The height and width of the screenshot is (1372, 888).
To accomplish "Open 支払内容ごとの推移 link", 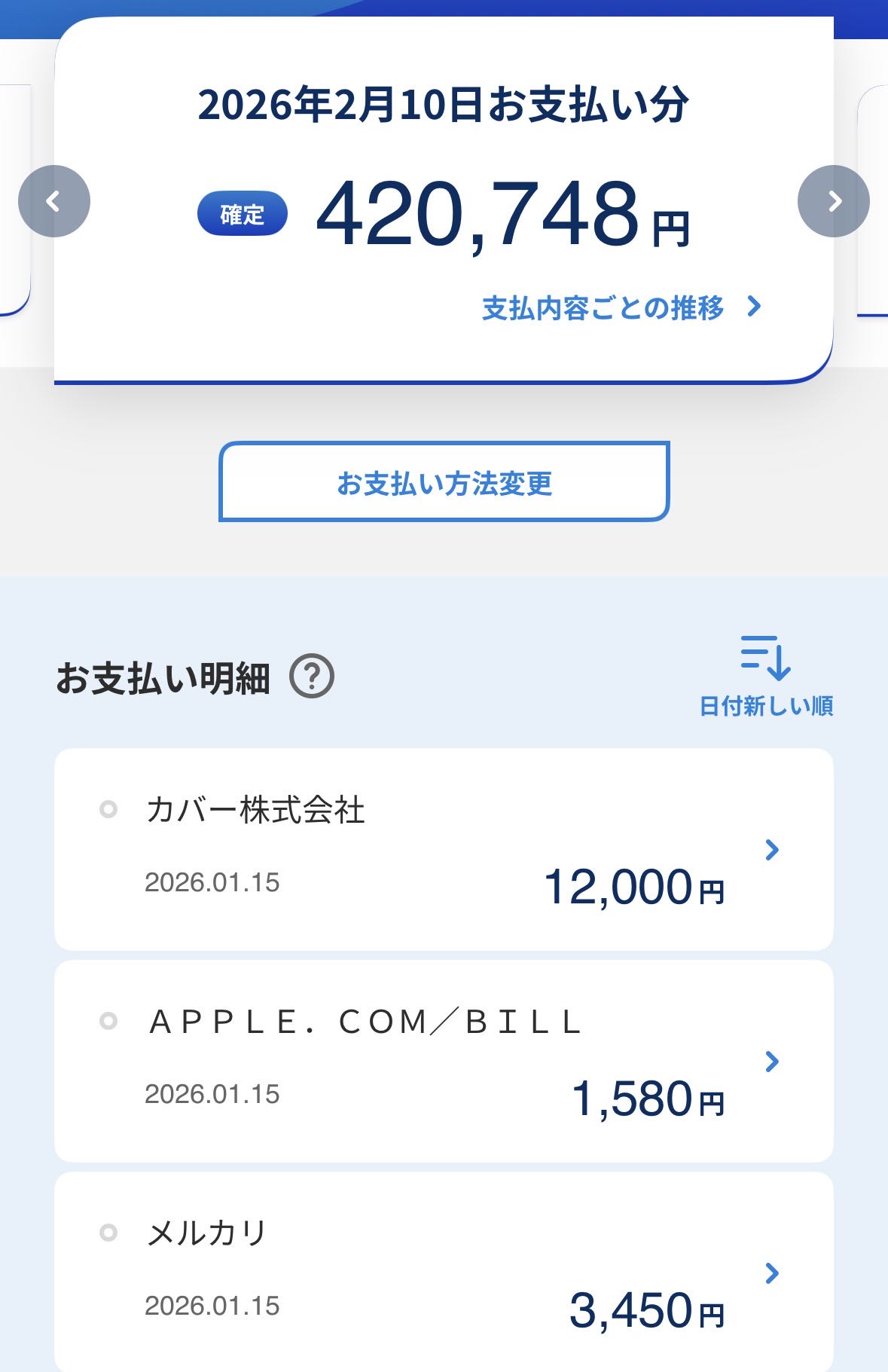I will click(621, 307).
